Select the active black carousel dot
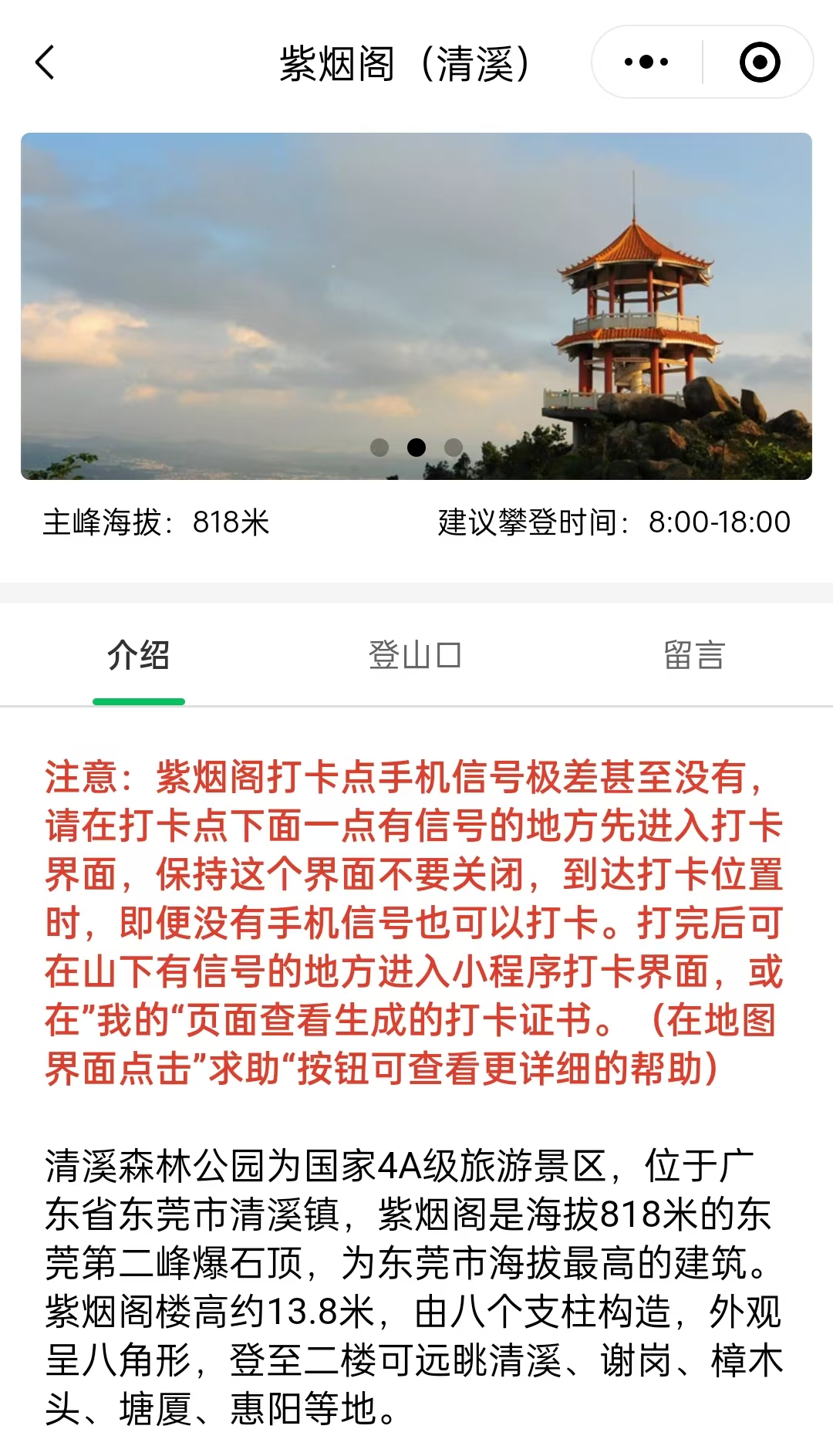The width and height of the screenshot is (833, 1456). pos(416,446)
